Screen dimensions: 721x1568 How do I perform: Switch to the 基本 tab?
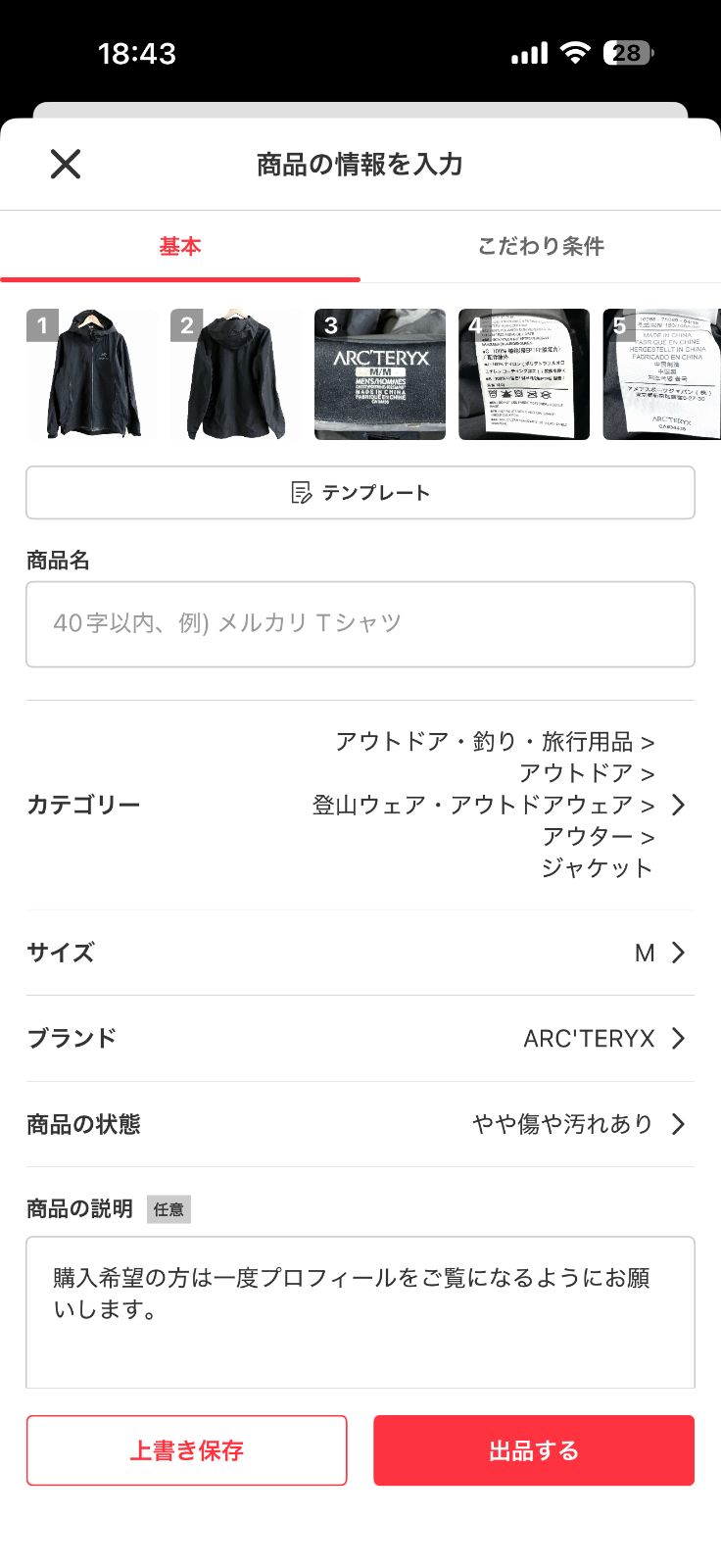[180, 247]
